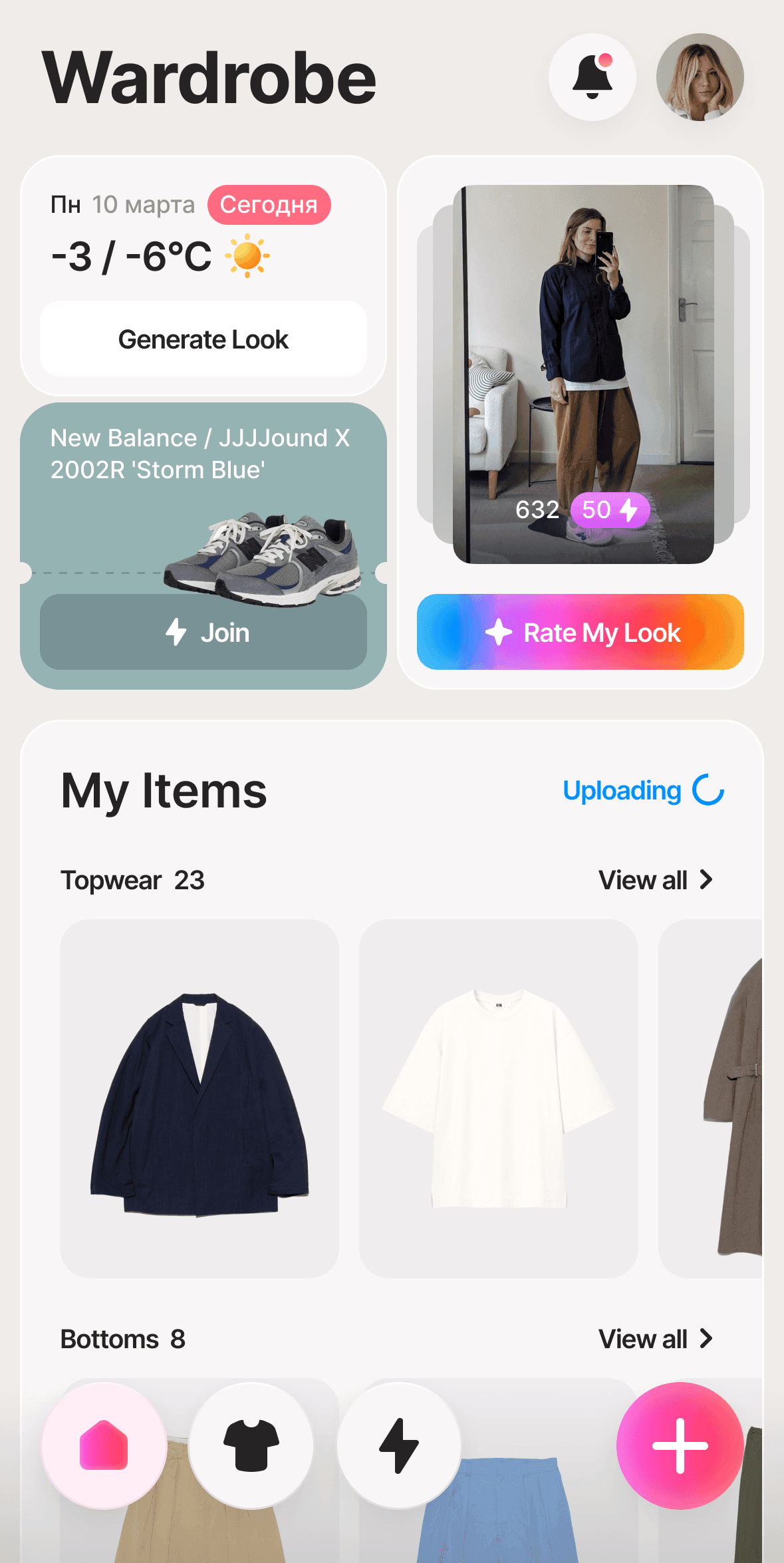The width and height of the screenshot is (784, 1563).
Task: Tap the Сегодня badge near the date
Action: [269, 206]
